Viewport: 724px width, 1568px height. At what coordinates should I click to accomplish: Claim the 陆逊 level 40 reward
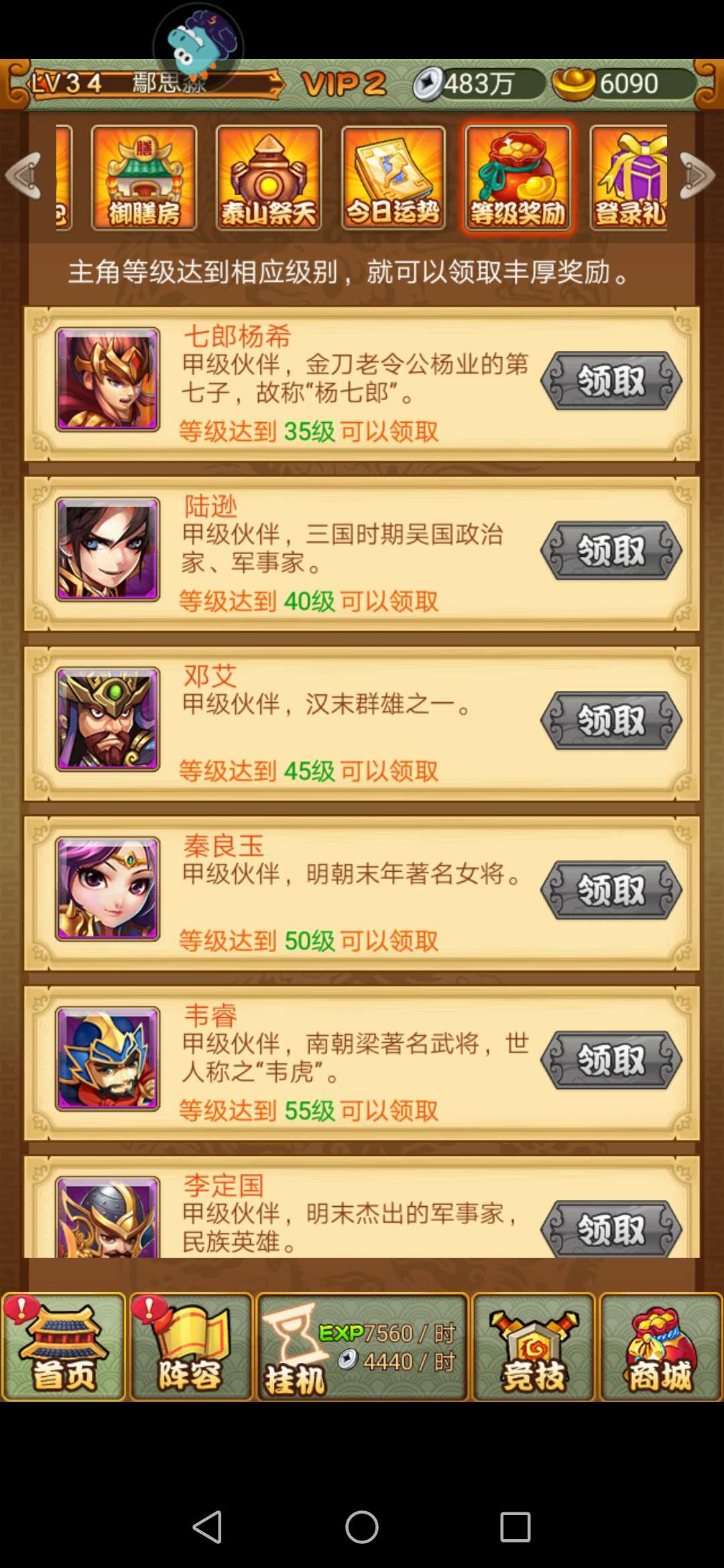tap(611, 550)
